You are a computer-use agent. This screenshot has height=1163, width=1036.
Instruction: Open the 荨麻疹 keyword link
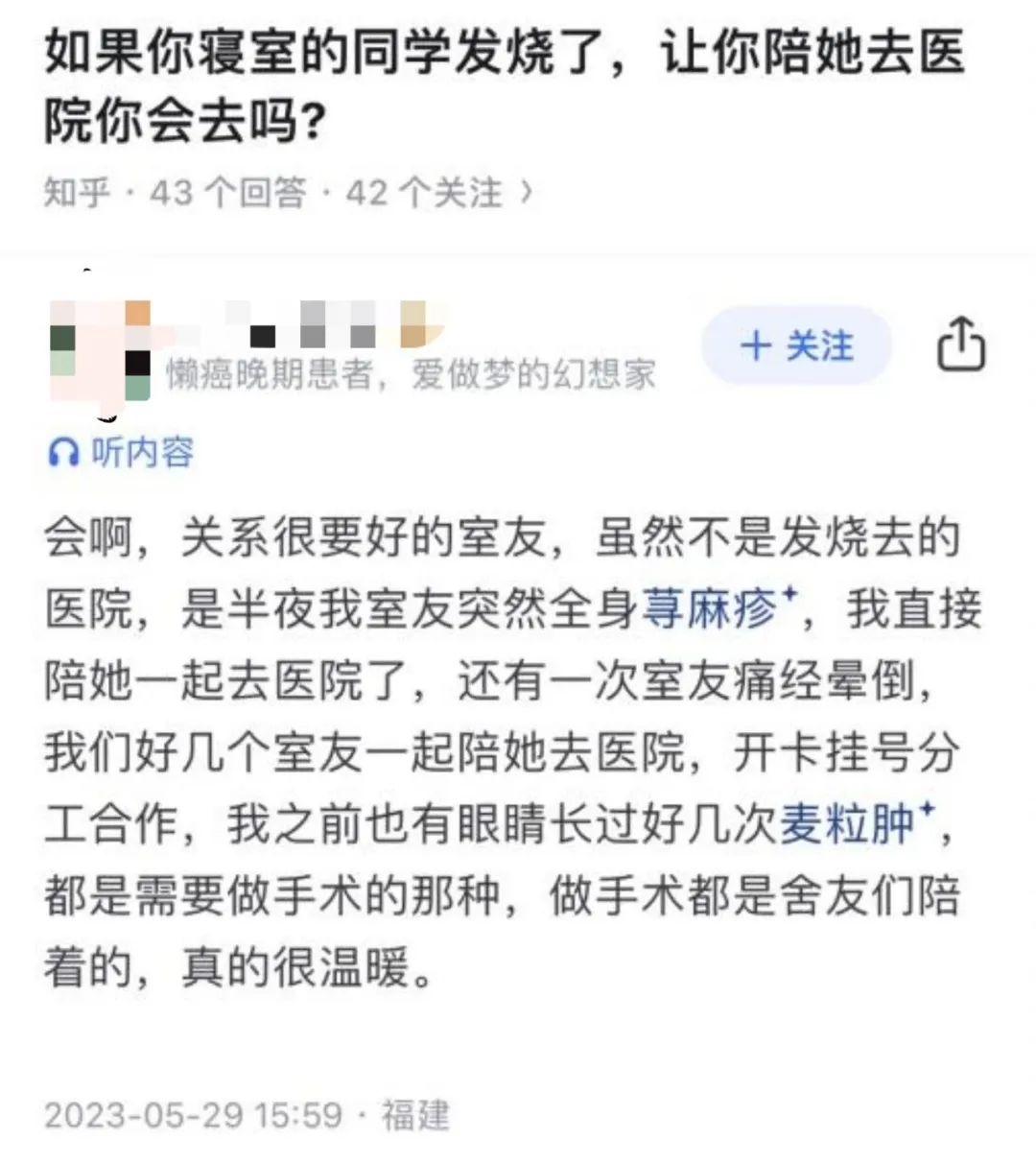point(710,608)
